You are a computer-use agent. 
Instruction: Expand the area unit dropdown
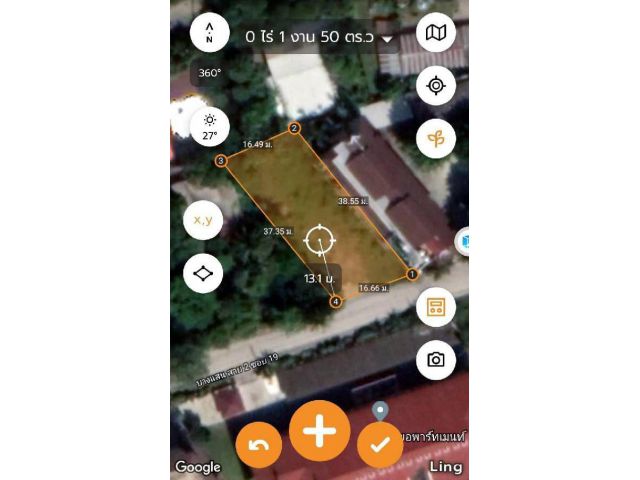(x=387, y=38)
